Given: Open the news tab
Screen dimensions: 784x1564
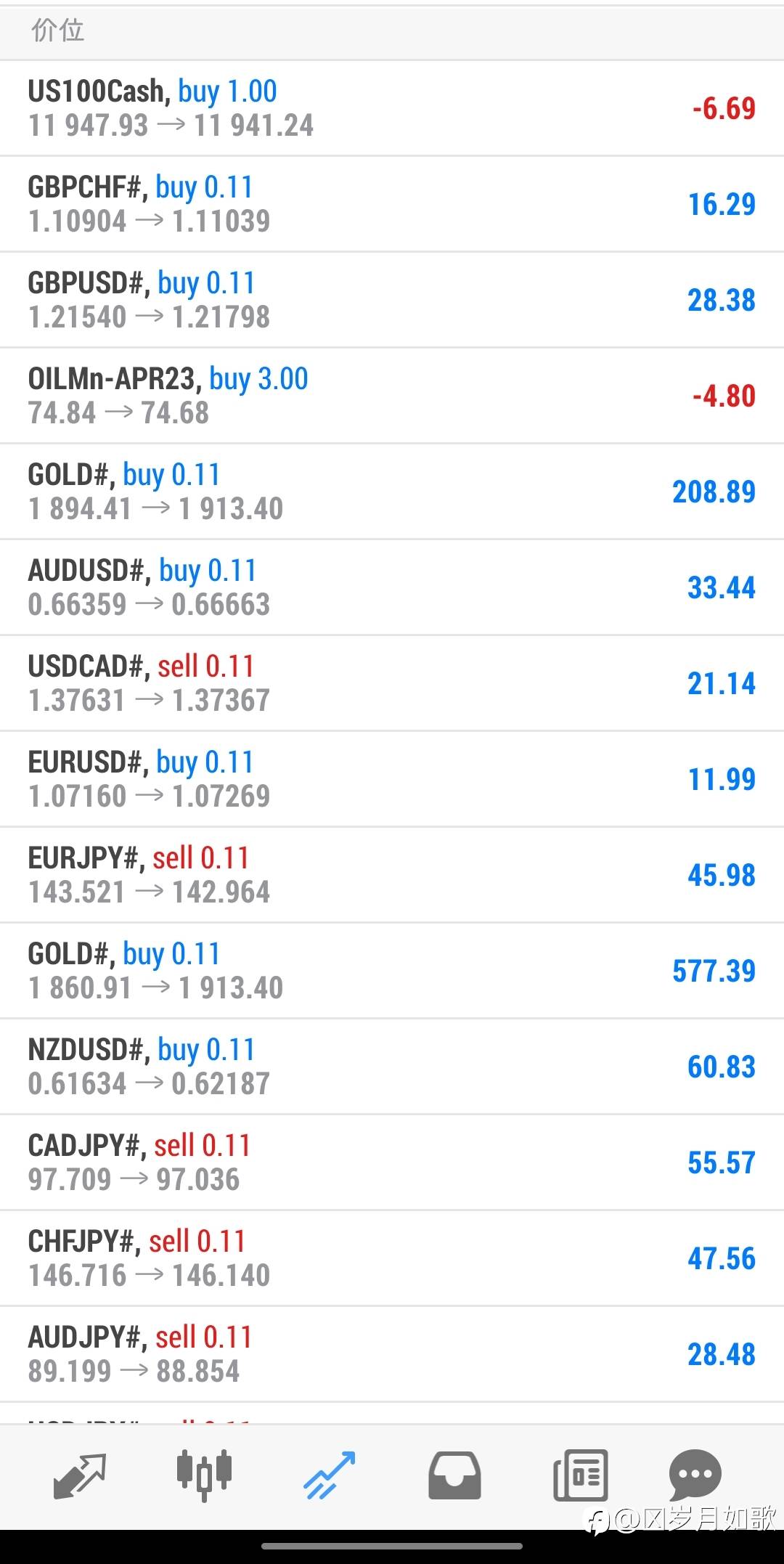Looking at the screenshot, I should [x=580, y=1475].
